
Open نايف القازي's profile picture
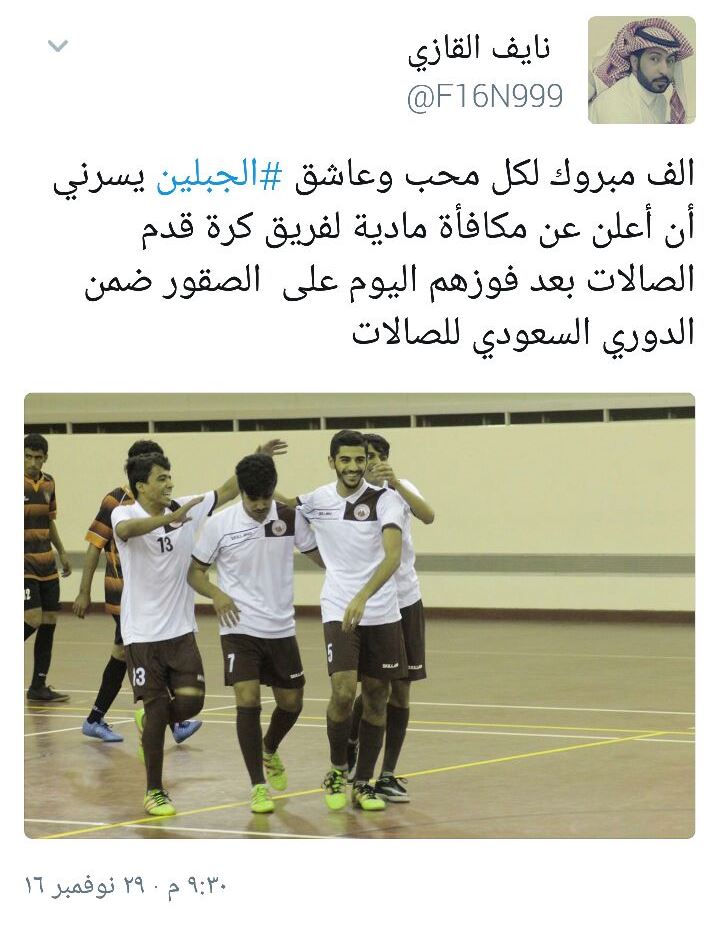(x=641, y=70)
